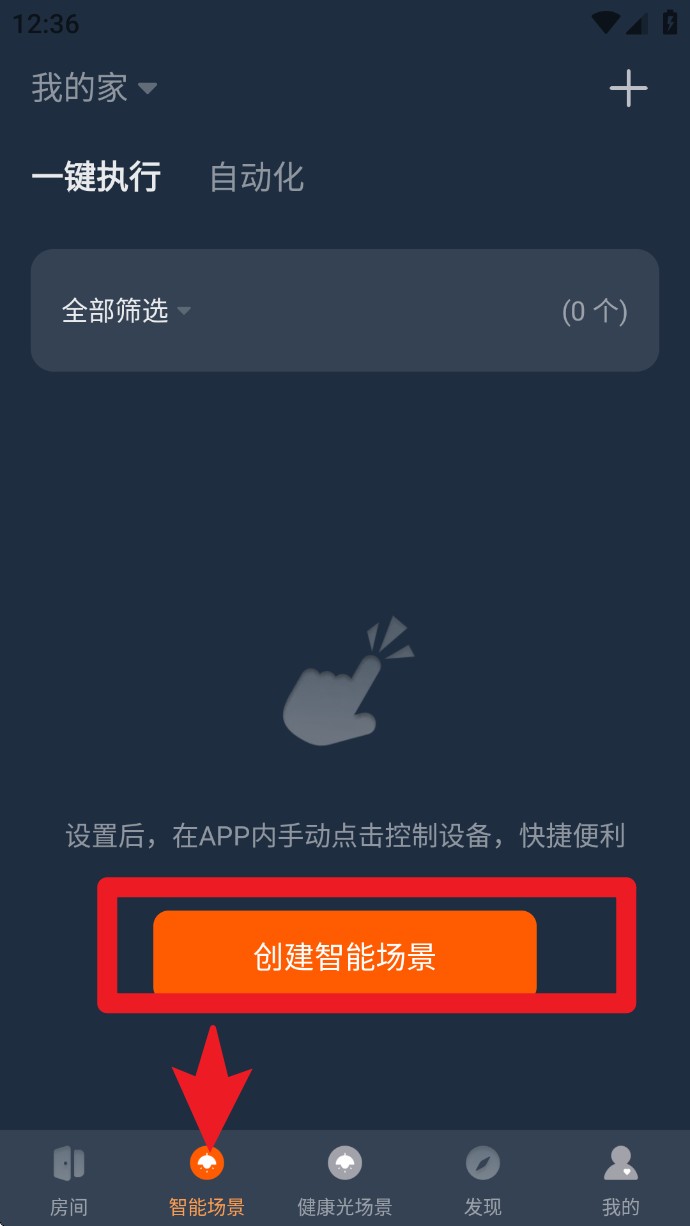Switch to 健康光场景 tab
690x1226 pixels.
click(x=345, y=1180)
